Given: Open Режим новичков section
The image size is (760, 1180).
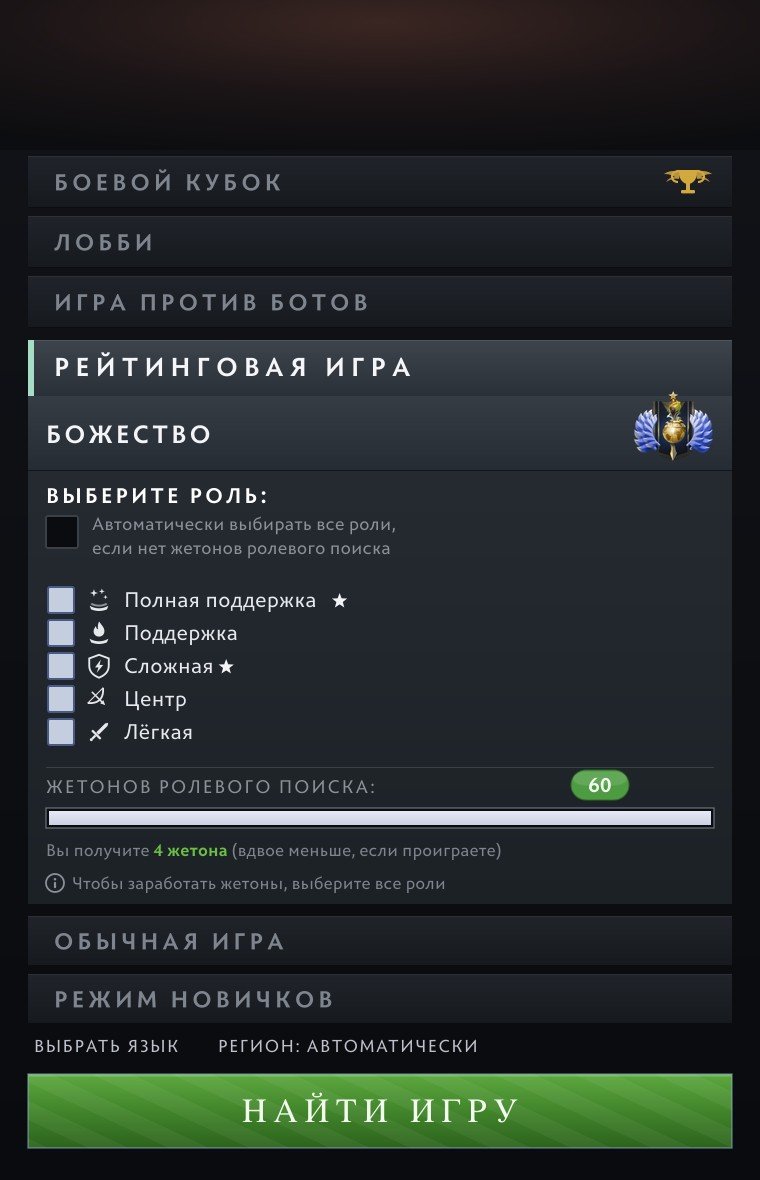Looking at the screenshot, I should pos(380,999).
